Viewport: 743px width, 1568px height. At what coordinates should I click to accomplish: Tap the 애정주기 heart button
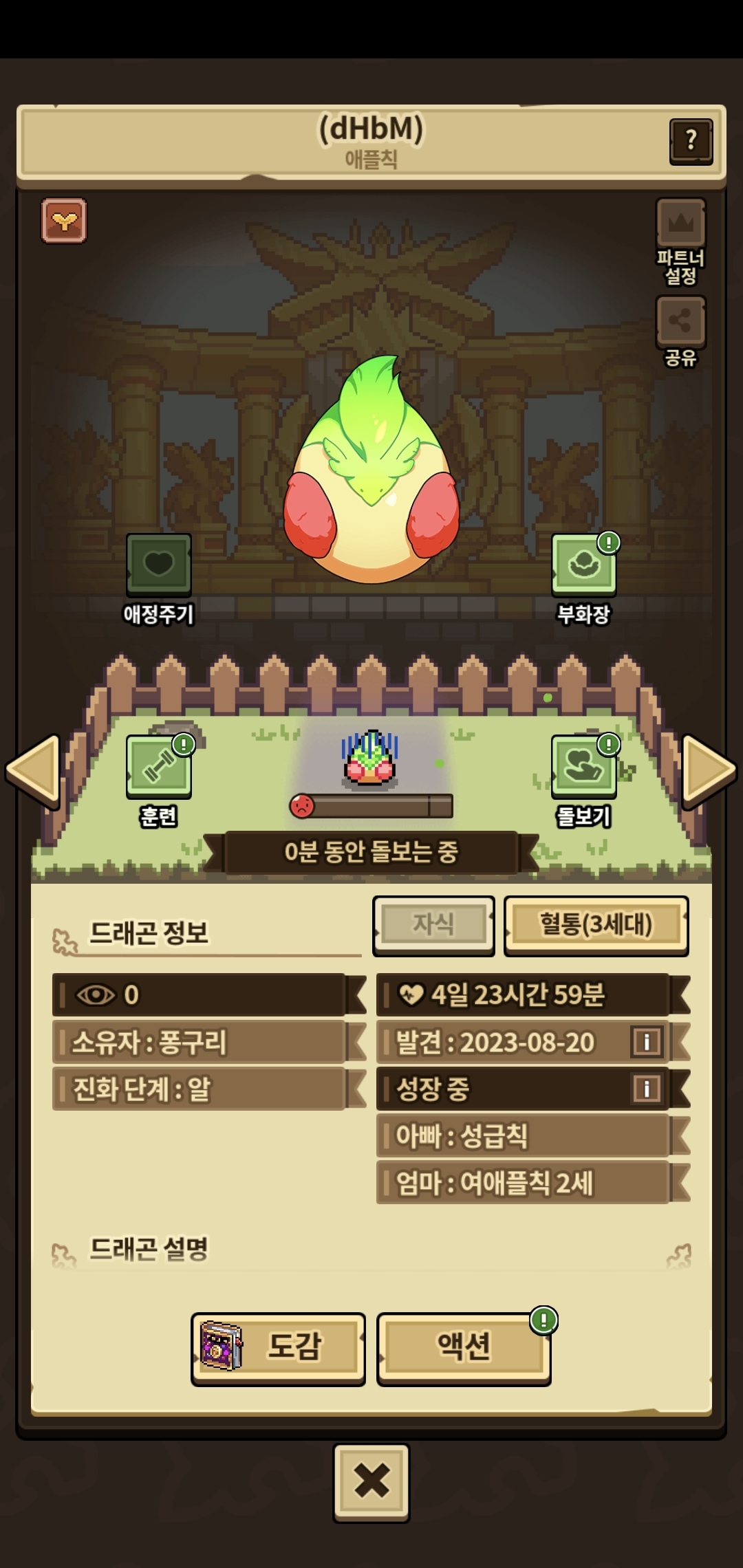[158, 579]
